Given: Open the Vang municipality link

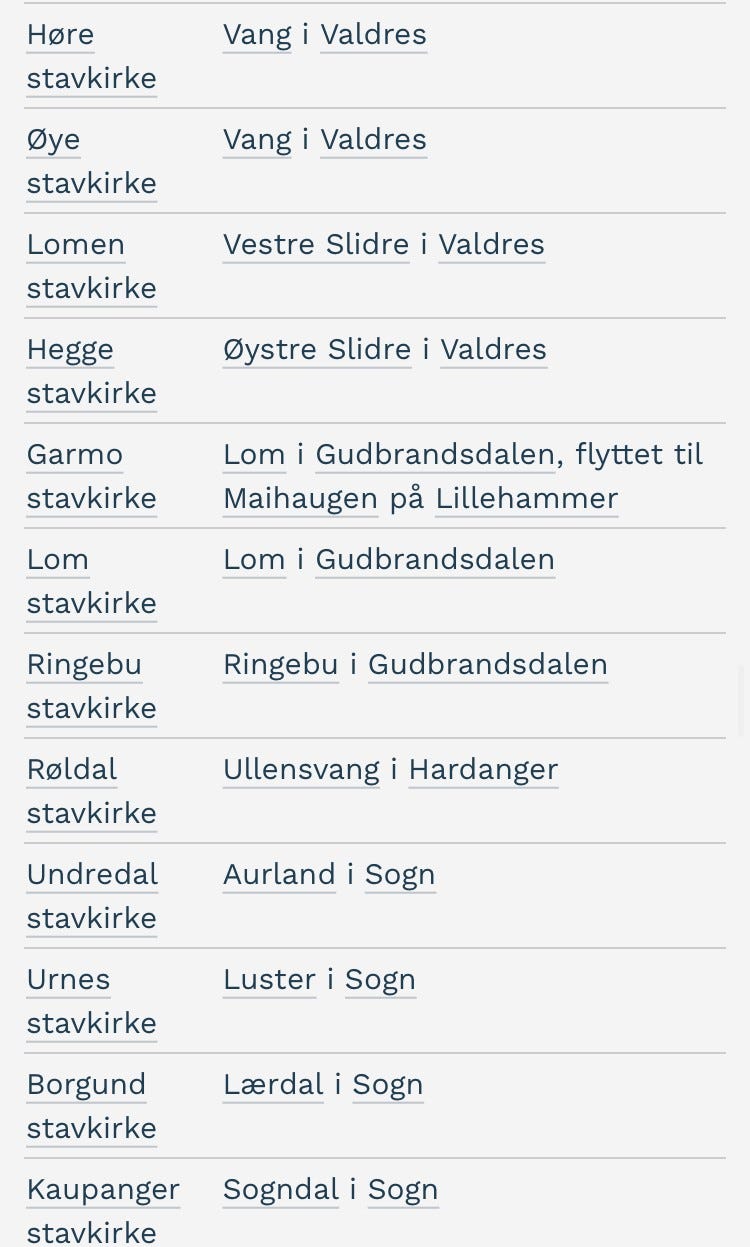Looking at the screenshot, I should point(257,34).
